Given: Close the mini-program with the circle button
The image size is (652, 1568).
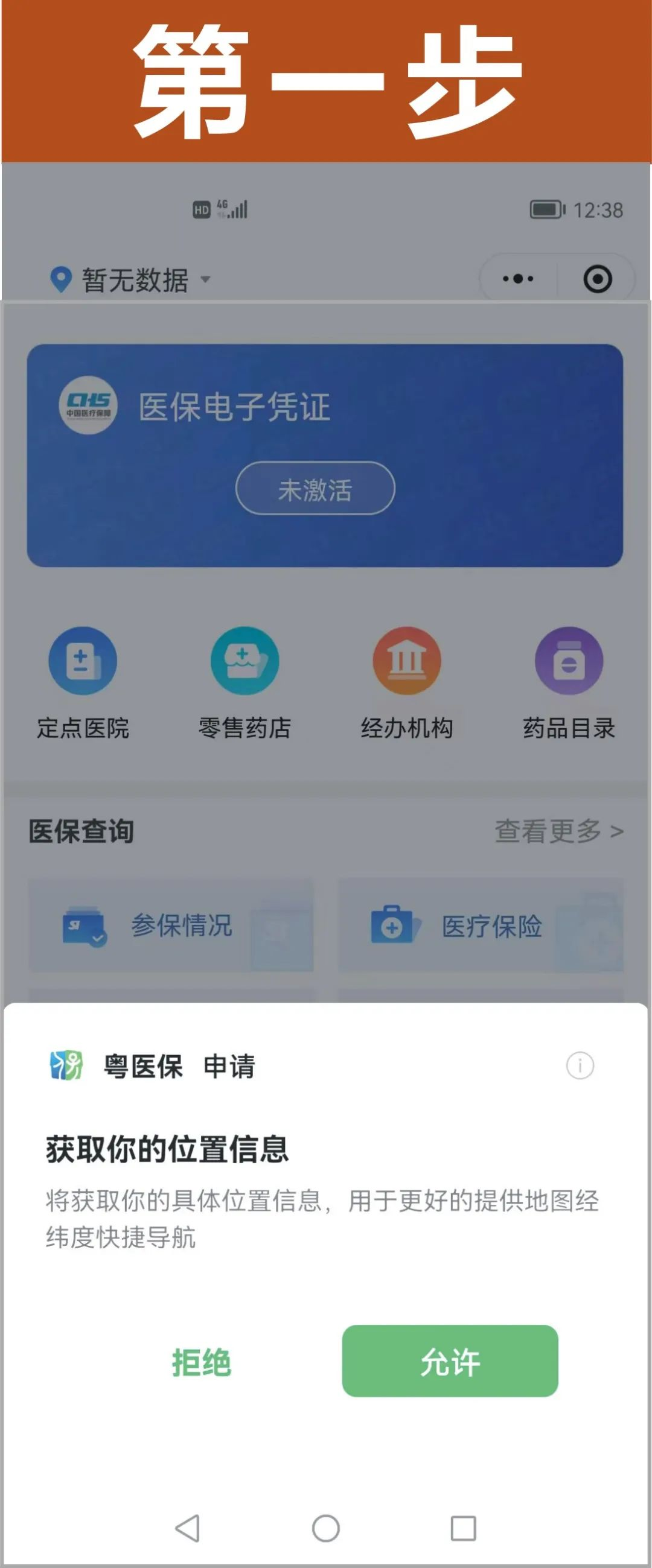Looking at the screenshot, I should tap(597, 279).
